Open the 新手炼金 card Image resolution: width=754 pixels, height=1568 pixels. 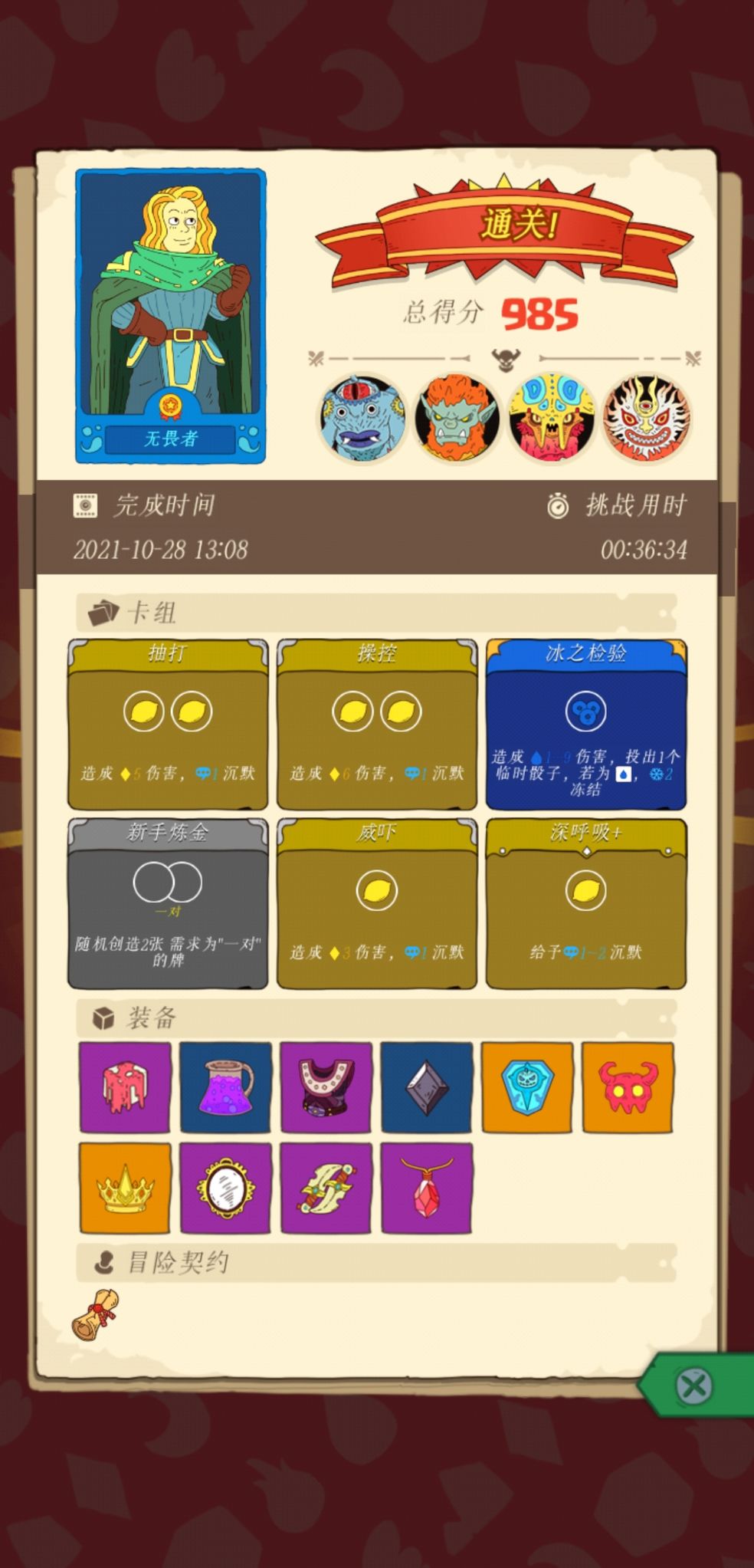pyautogui.click(x=168, y=903)
